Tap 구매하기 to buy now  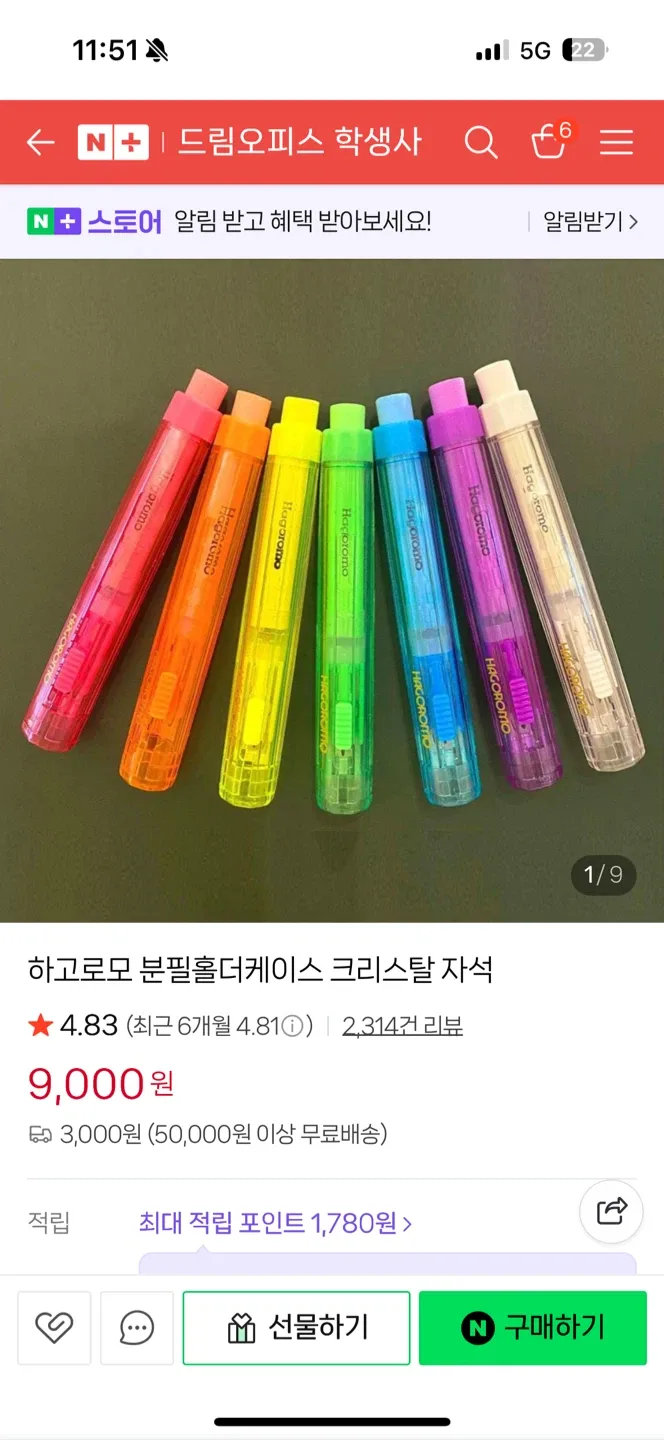tap(532, 1328)
